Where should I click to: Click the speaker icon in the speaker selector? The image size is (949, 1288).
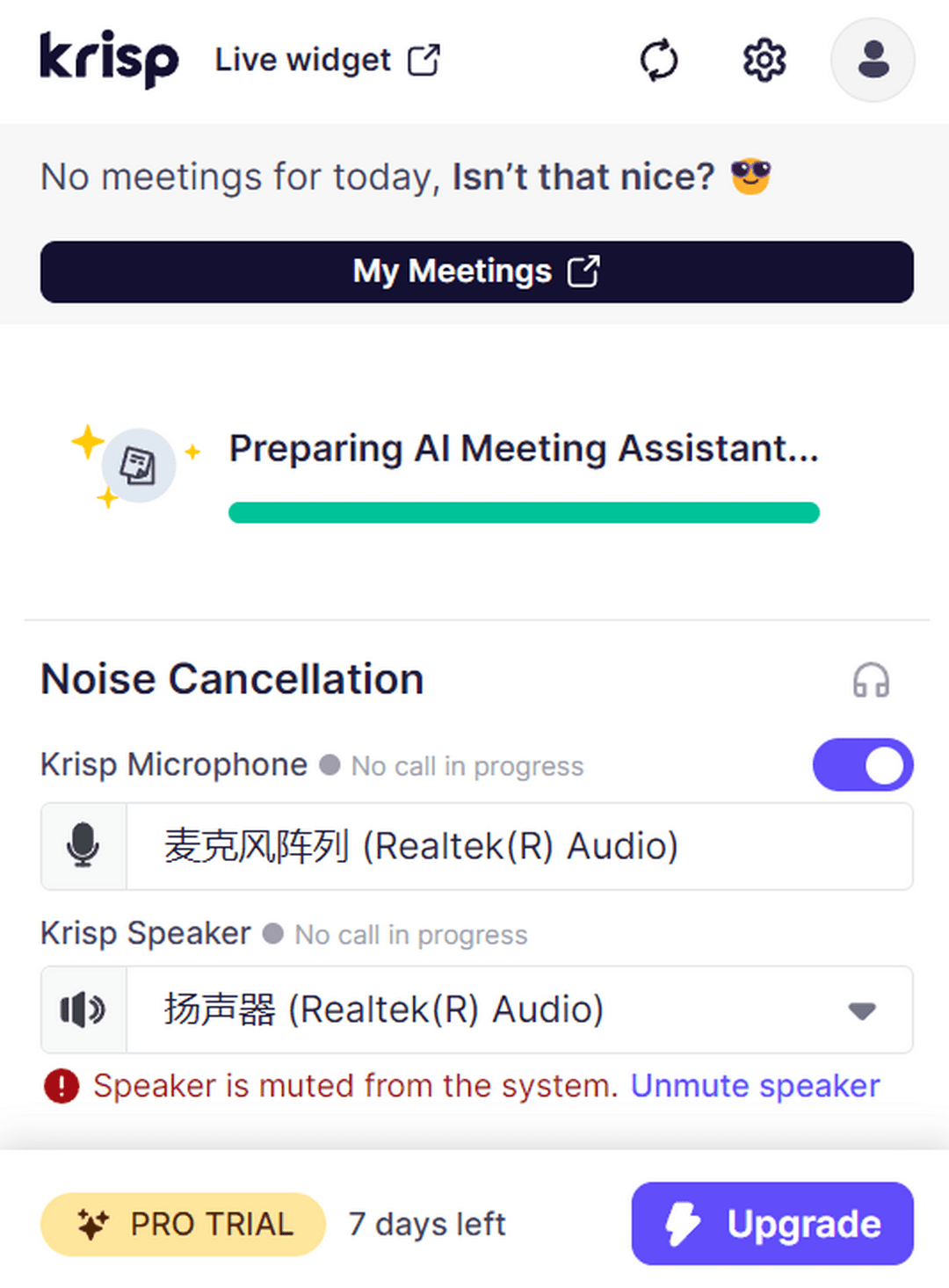(83, 1009)
